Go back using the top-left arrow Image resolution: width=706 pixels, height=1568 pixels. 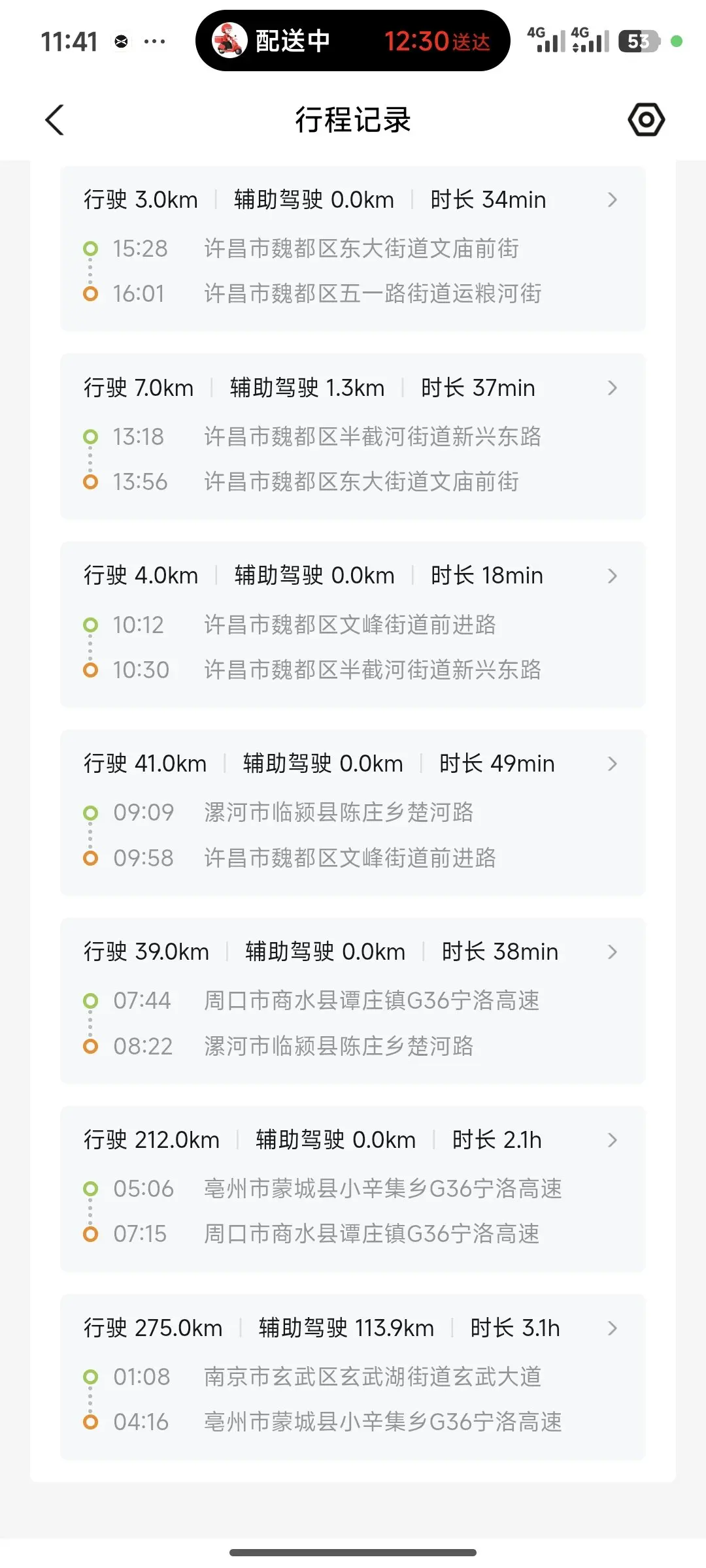click(x=55, y=120)
